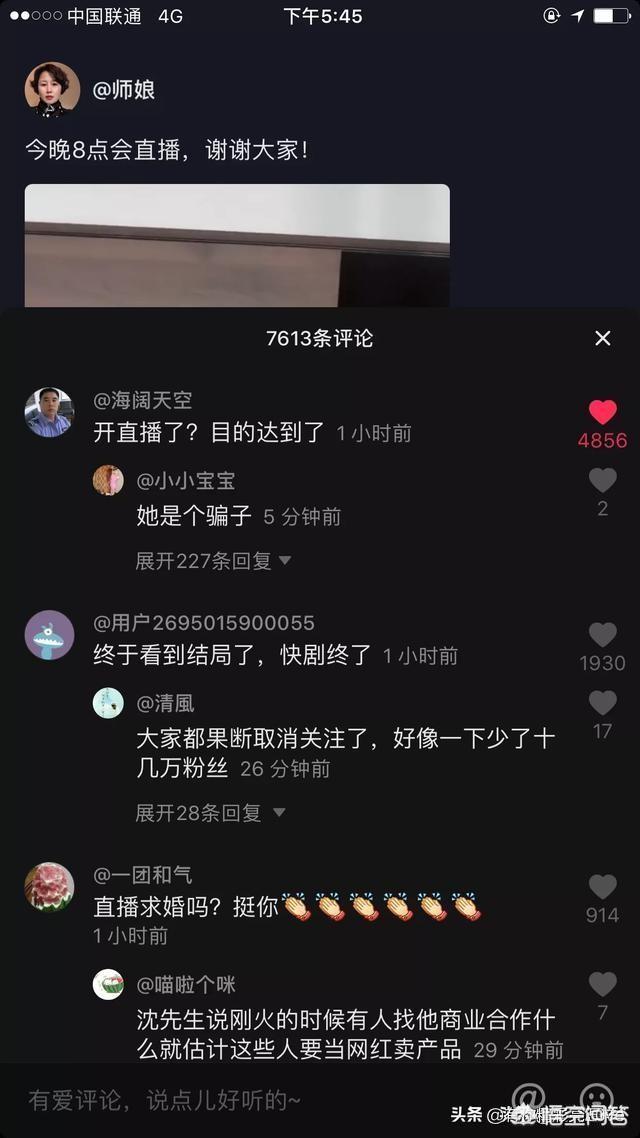Image resolution: width=640 pixels, height=1138 pixels.
Task: Like the comment by 用户2695015900055
Action: click(x=602, y=635)
